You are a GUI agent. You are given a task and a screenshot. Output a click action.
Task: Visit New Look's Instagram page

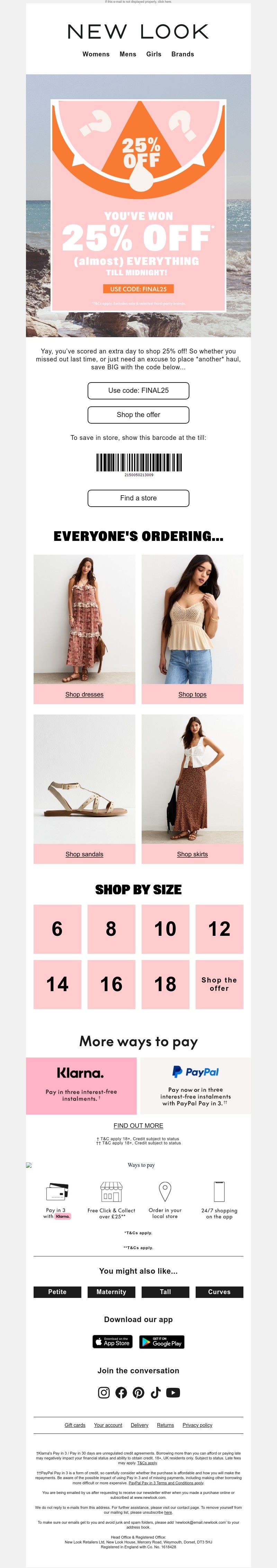point(104,1393)
